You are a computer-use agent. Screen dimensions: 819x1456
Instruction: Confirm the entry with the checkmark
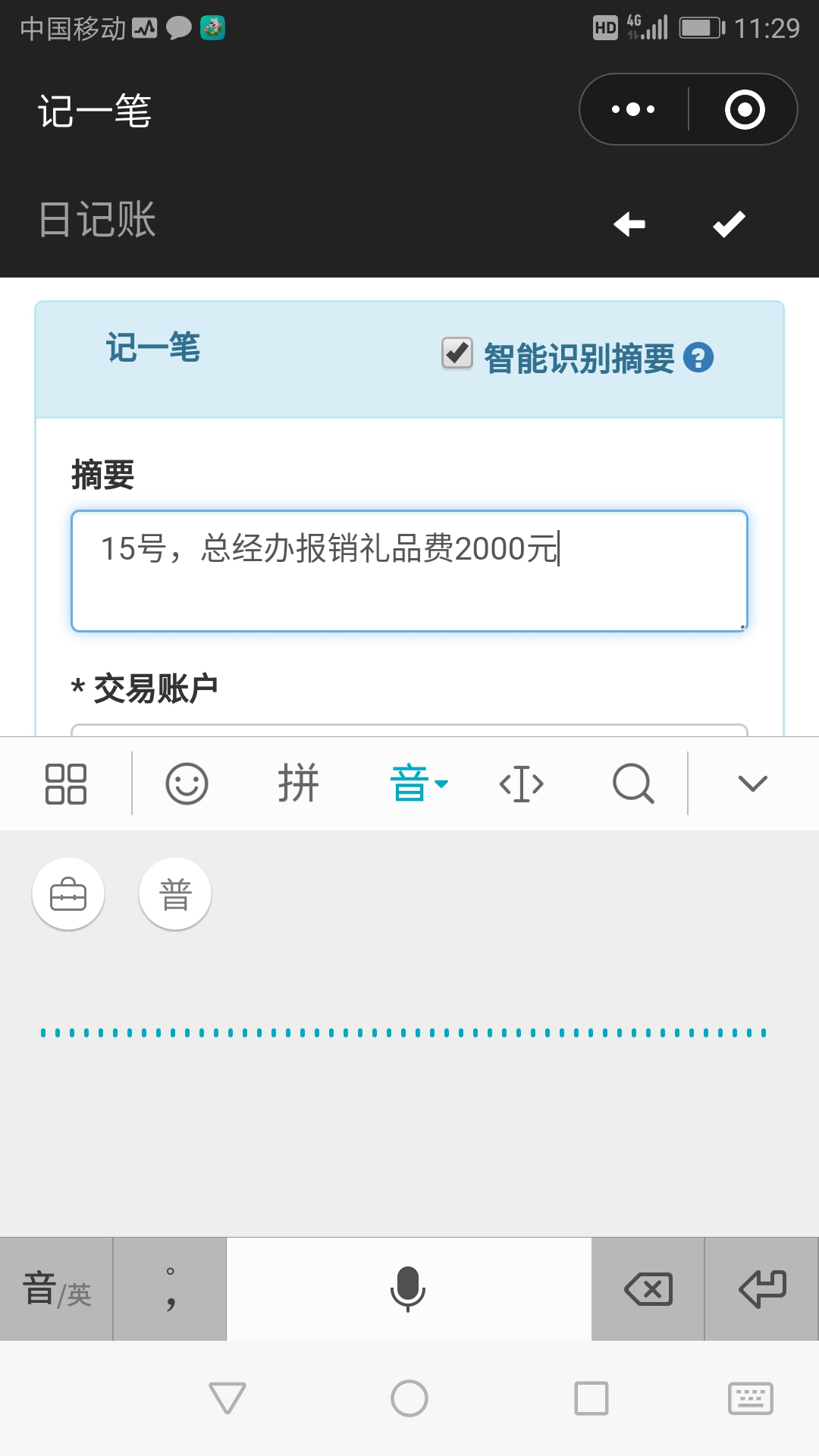click(729, 224)
